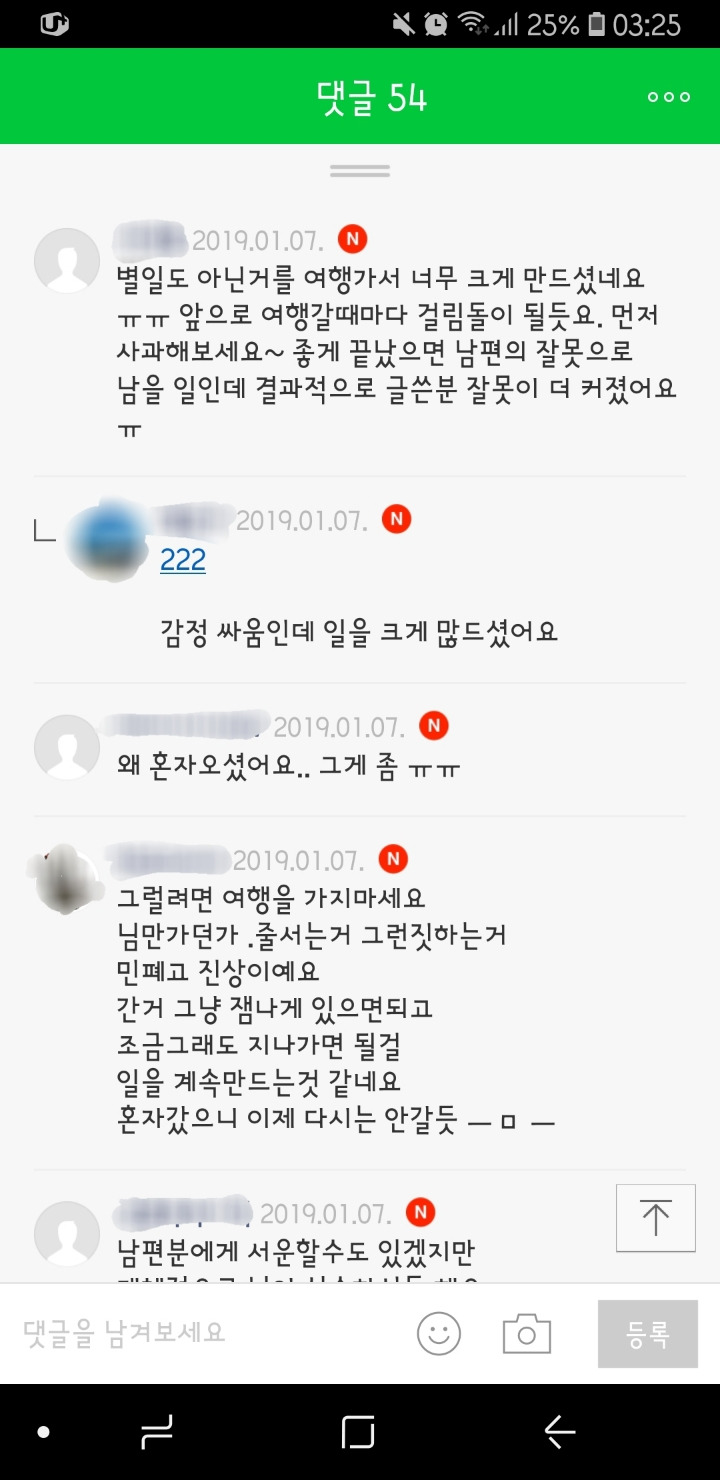Image resolution: width=720 pixels, height=1480 pixels.
Task: Submit comment with 등록 button
Action: [647, 1333]
